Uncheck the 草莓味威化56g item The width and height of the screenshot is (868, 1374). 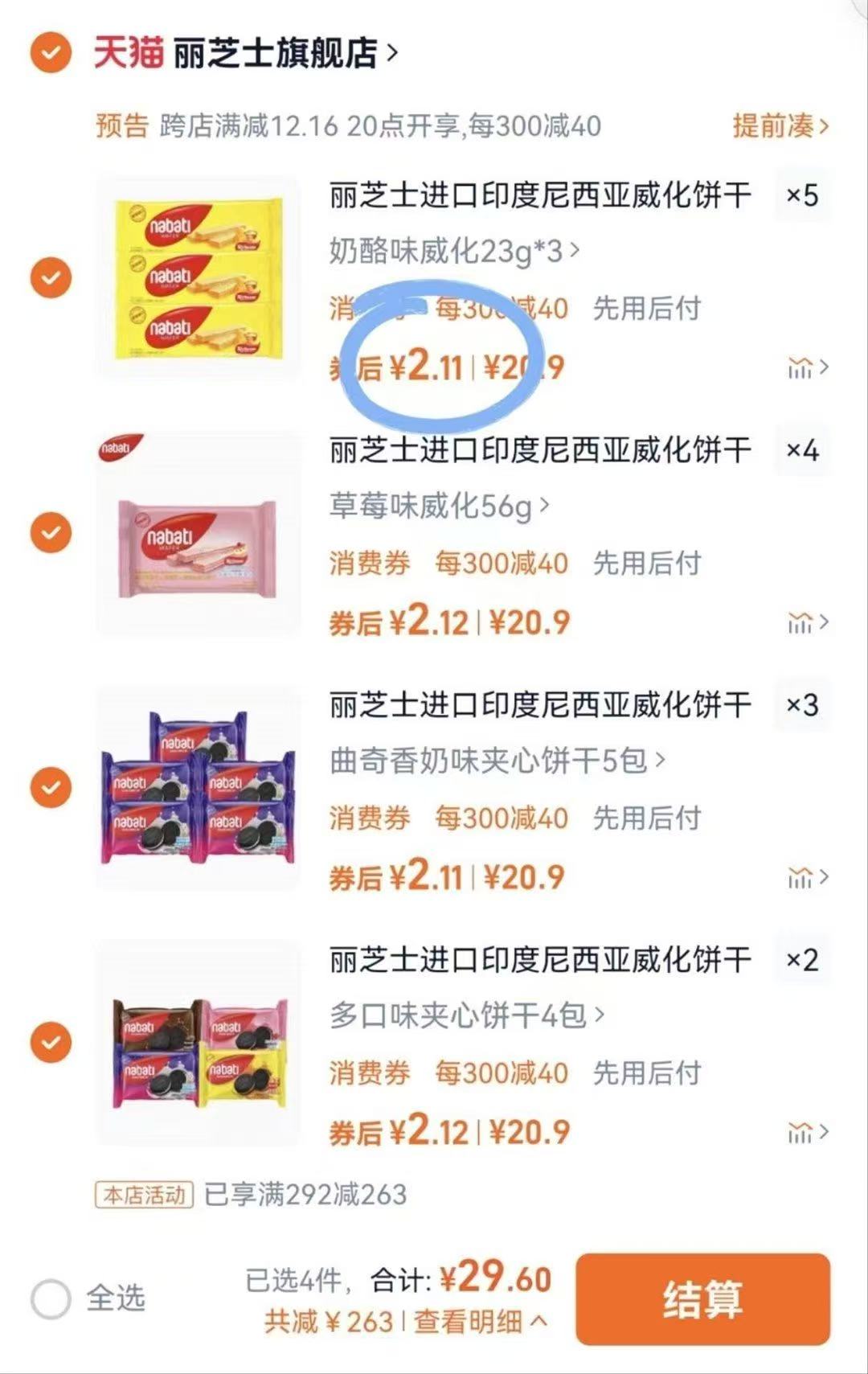click(50, 532)
